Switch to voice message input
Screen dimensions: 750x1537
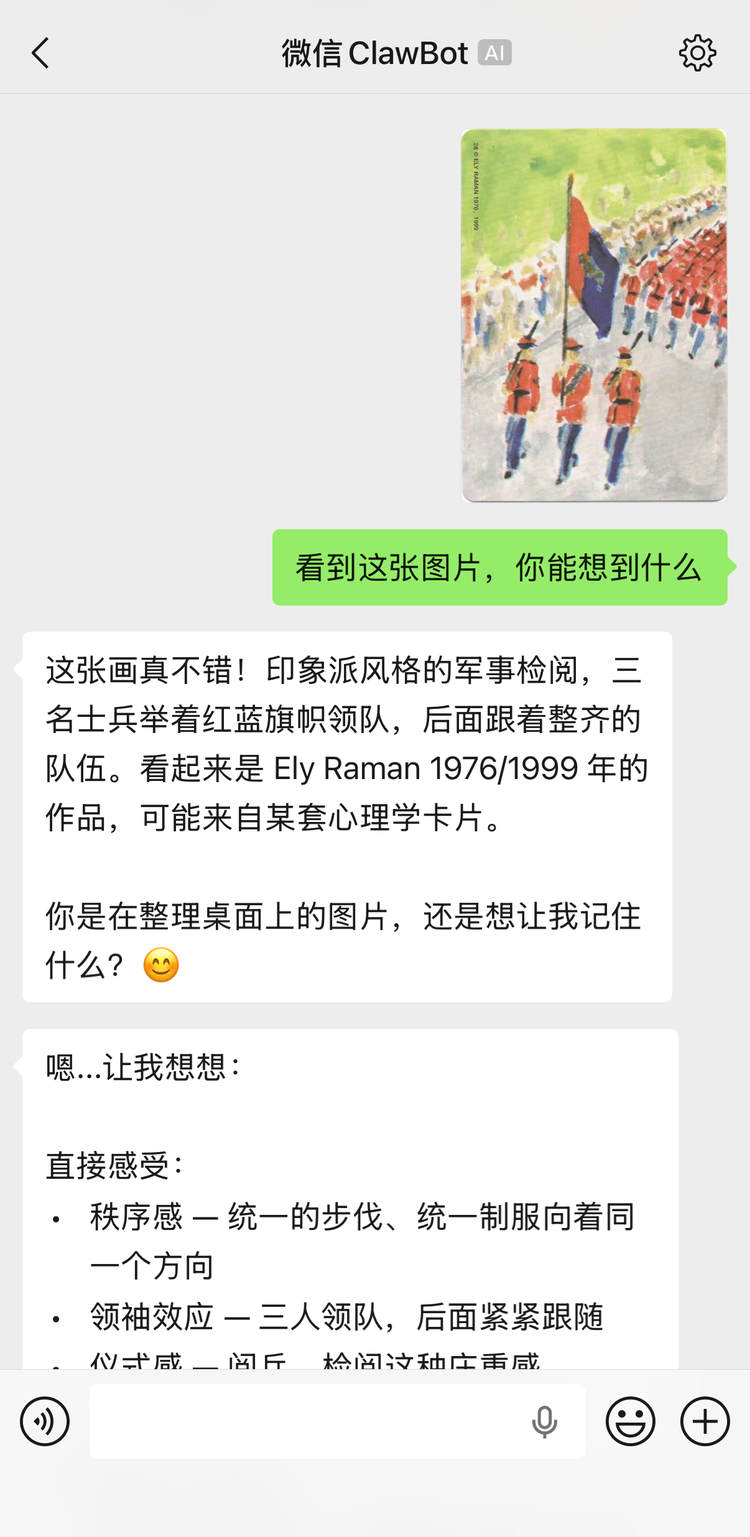tap(45, 1421)
